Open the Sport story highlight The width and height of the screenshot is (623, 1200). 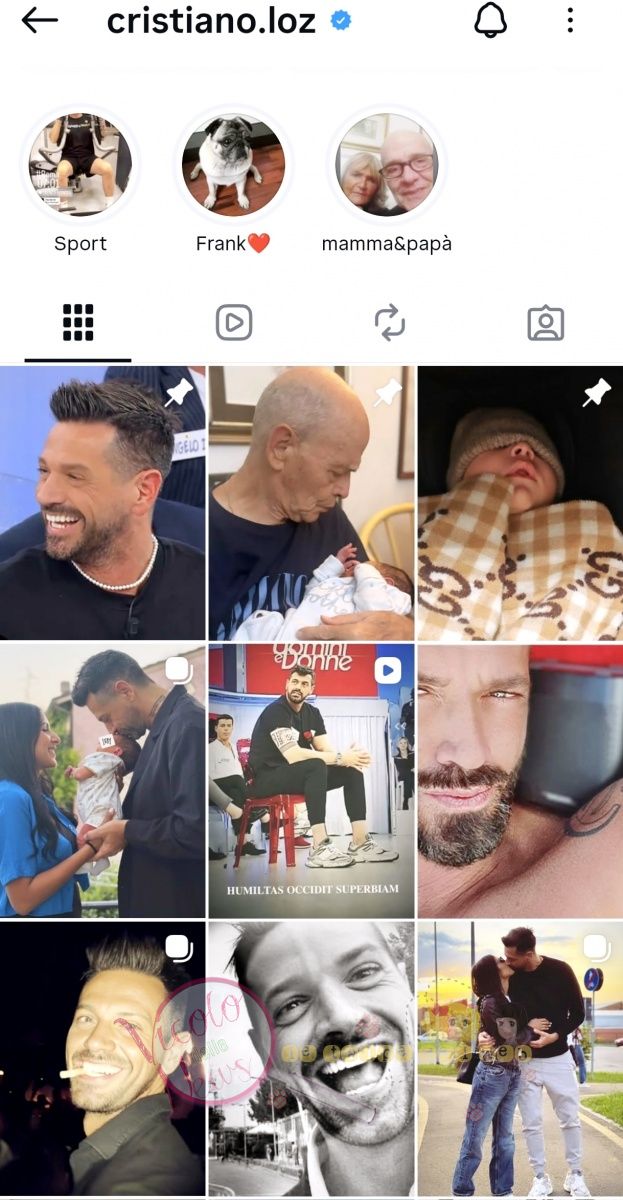(80, 166)
